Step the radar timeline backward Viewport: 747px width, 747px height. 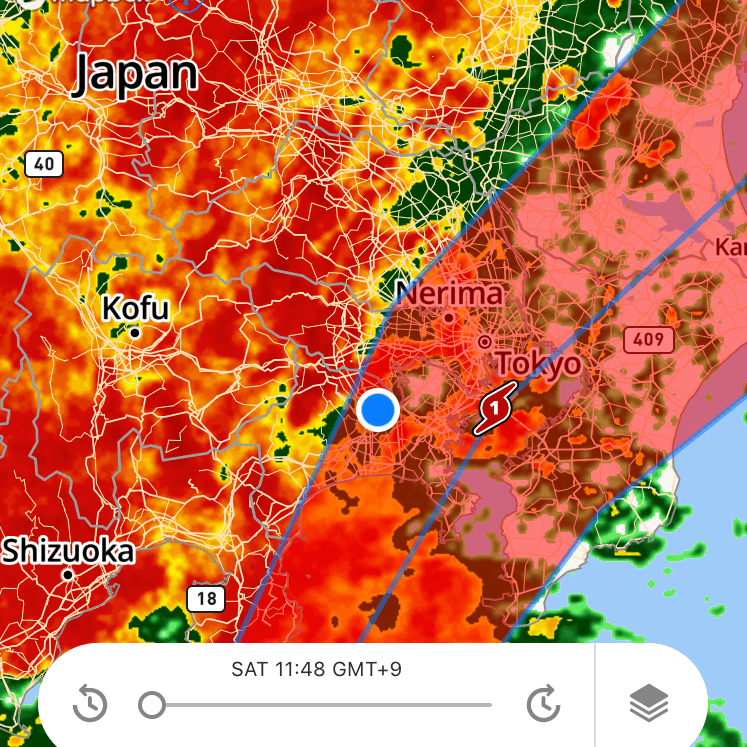[x=90, y=705]
